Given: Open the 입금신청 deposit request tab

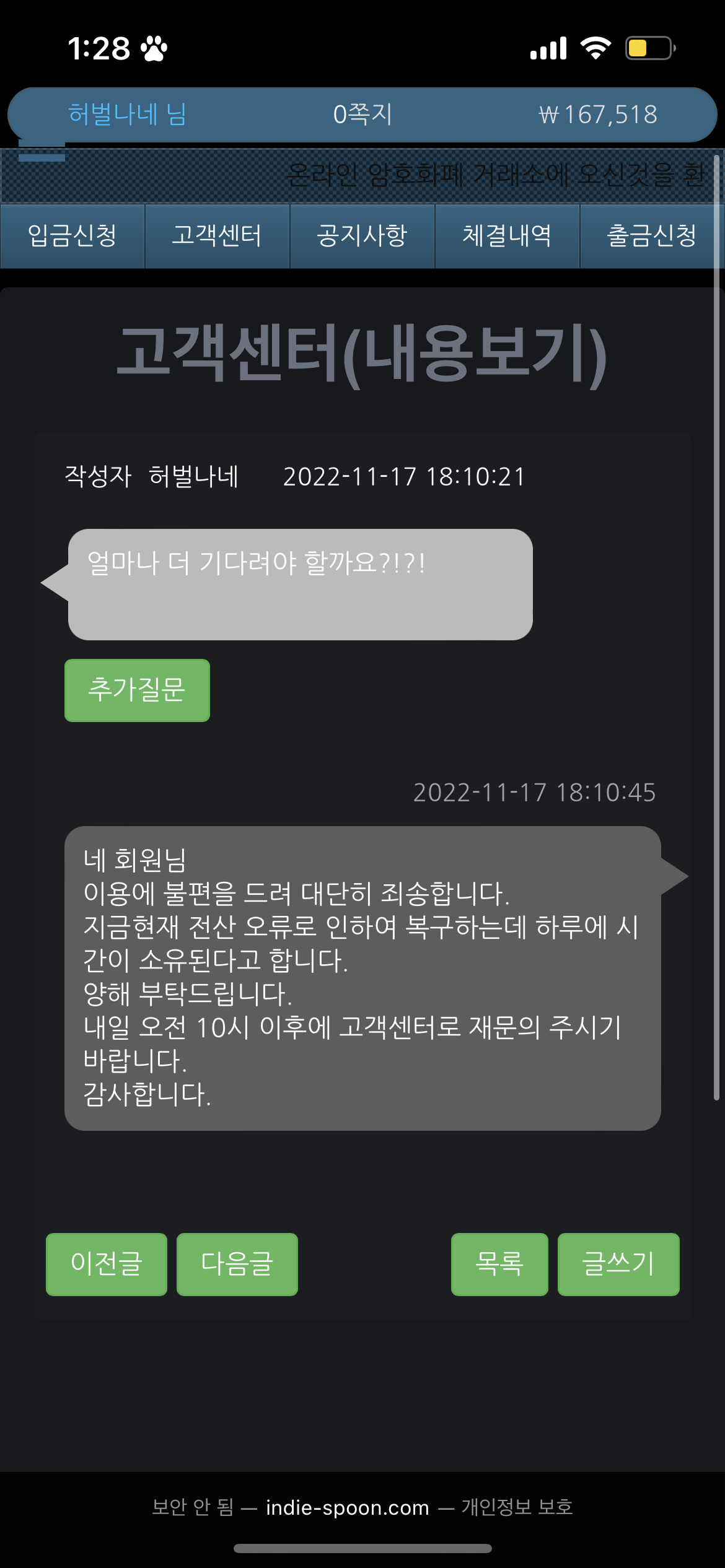Looking at the screenshot, I should pyautogui.click(x=72, y=236).
